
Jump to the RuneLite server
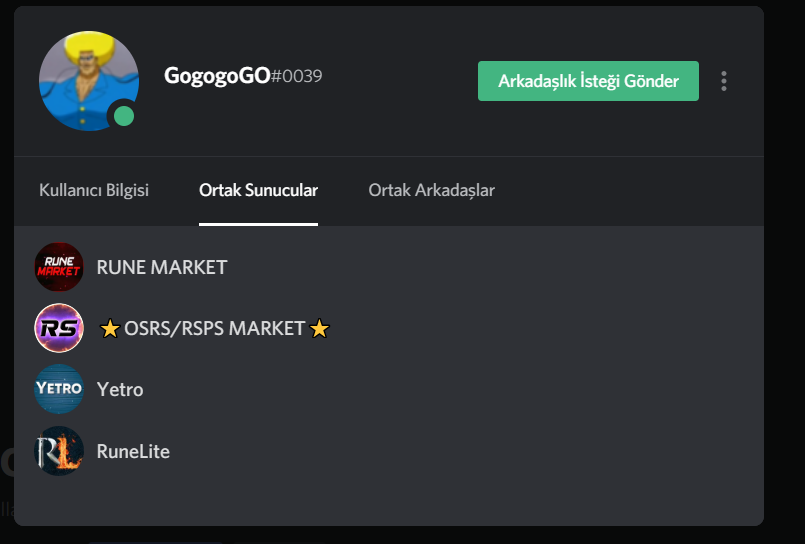pyautogui.click(x=133, y=451)
